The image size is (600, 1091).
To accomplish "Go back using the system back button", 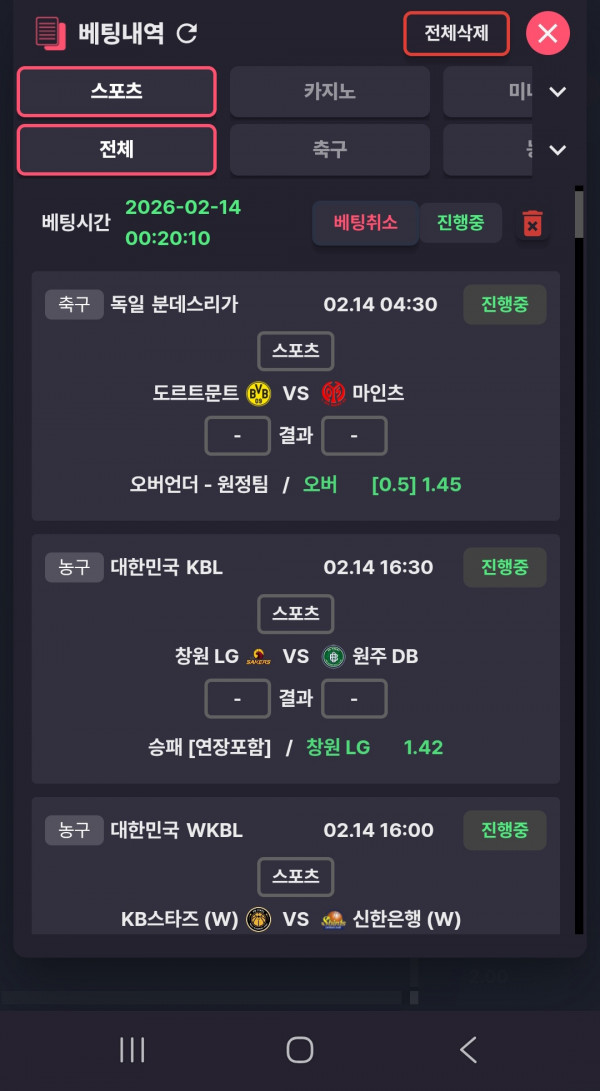I will coord(467,1049).
